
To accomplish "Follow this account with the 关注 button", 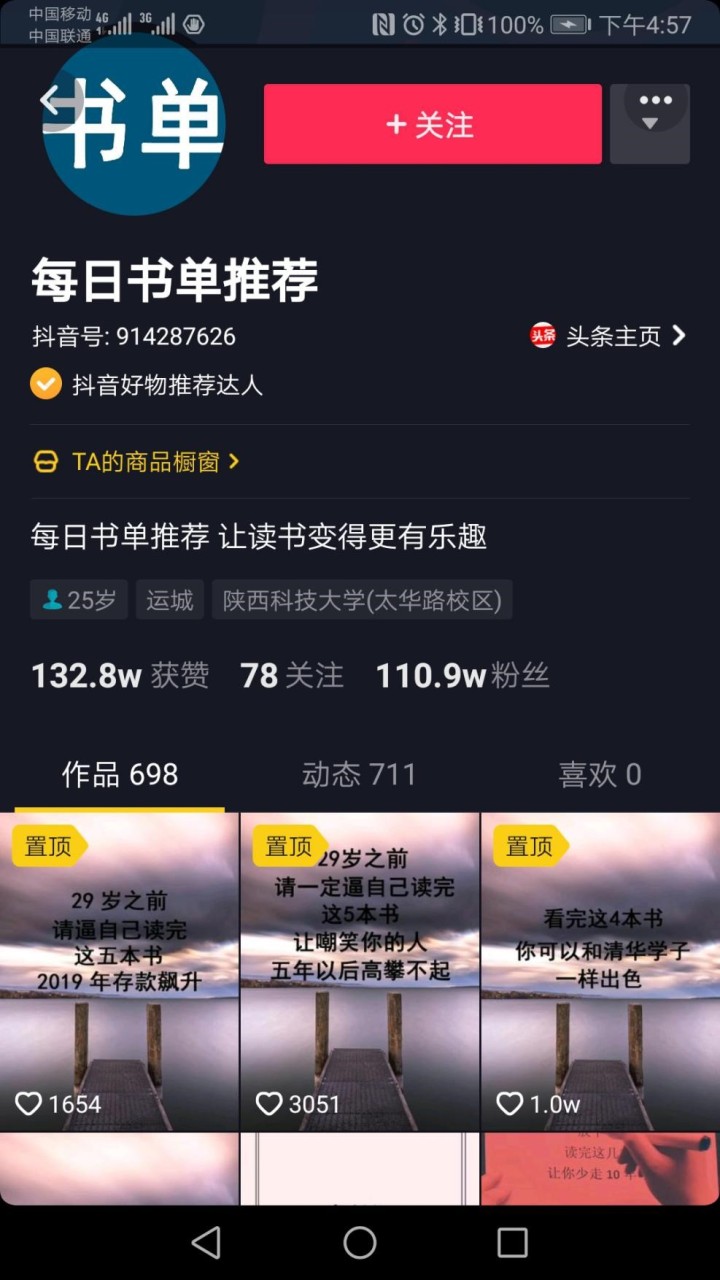I will tap(433, 124).
